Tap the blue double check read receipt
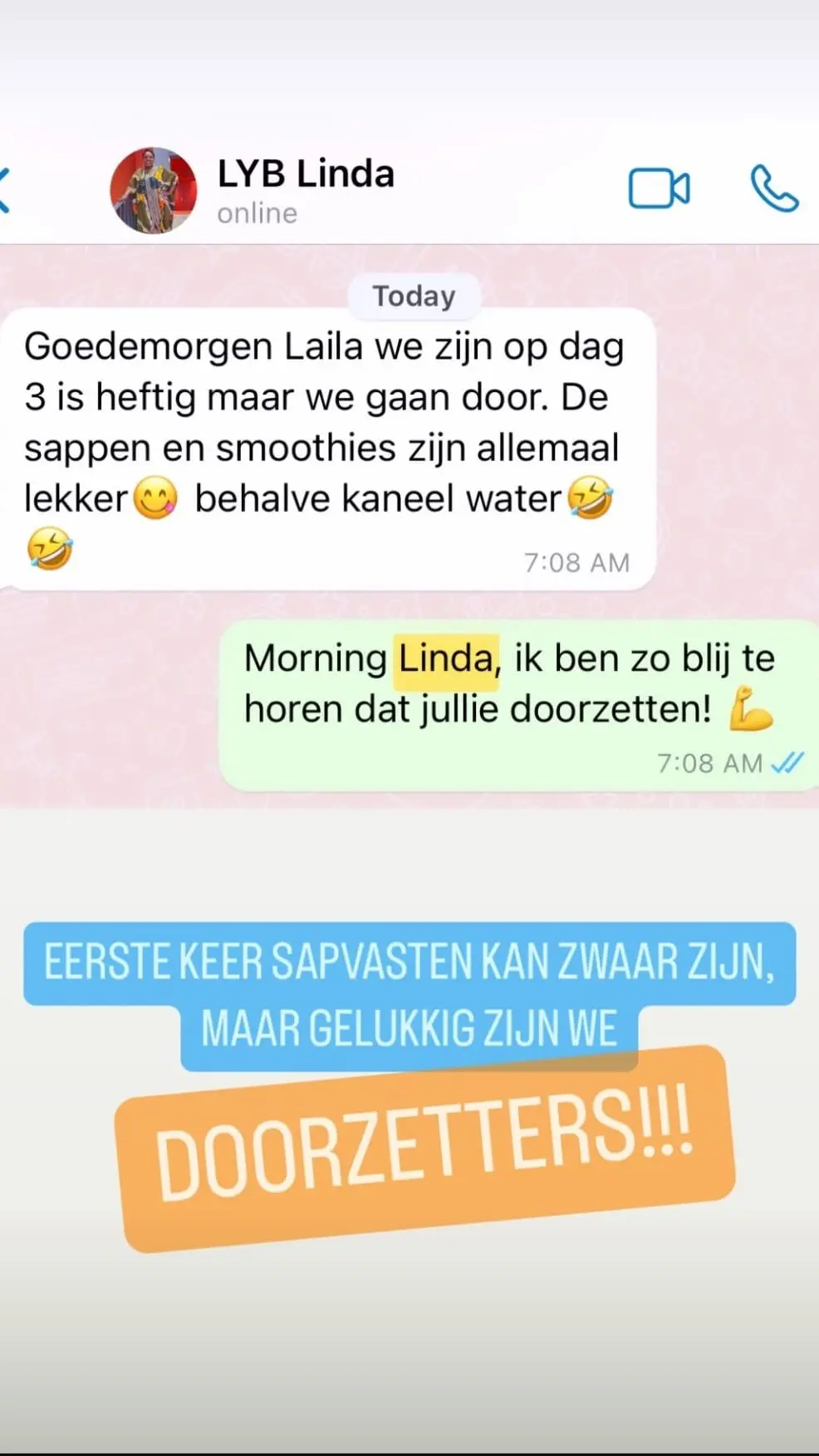The height and width of the screenshot is (1456, 819). click(790, 762)
